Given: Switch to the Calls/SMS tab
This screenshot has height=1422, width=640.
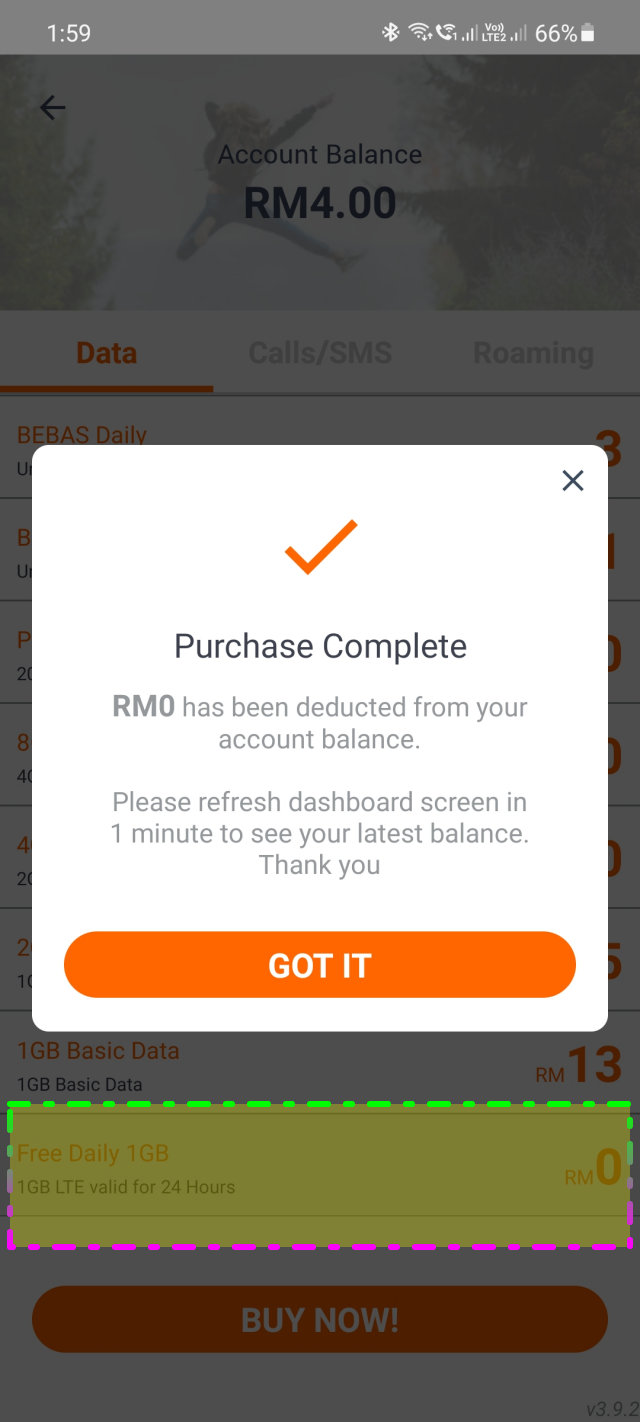Looking at the screenshot, I should pos(320,353).
